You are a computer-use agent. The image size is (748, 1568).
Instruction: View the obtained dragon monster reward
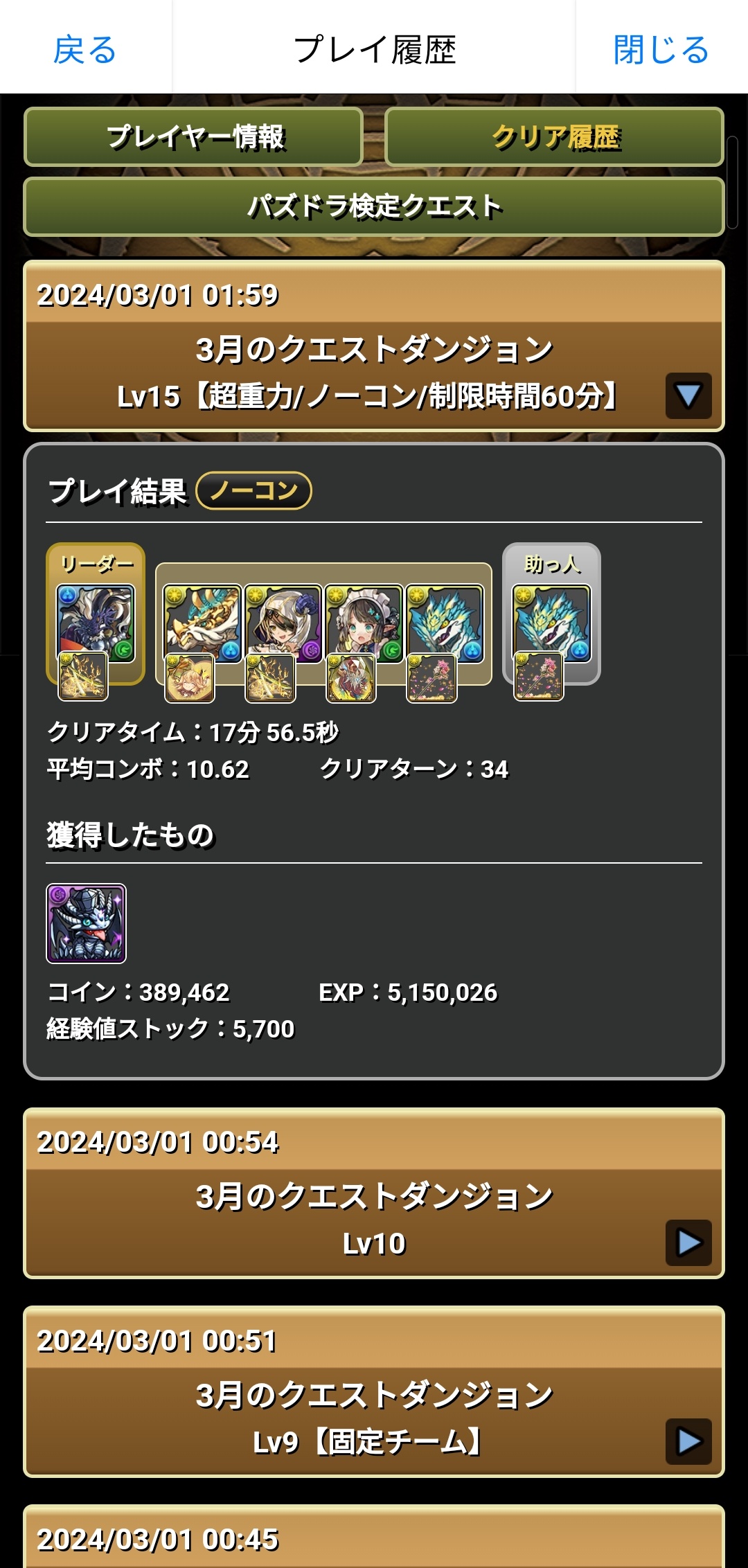click(86, 923)
